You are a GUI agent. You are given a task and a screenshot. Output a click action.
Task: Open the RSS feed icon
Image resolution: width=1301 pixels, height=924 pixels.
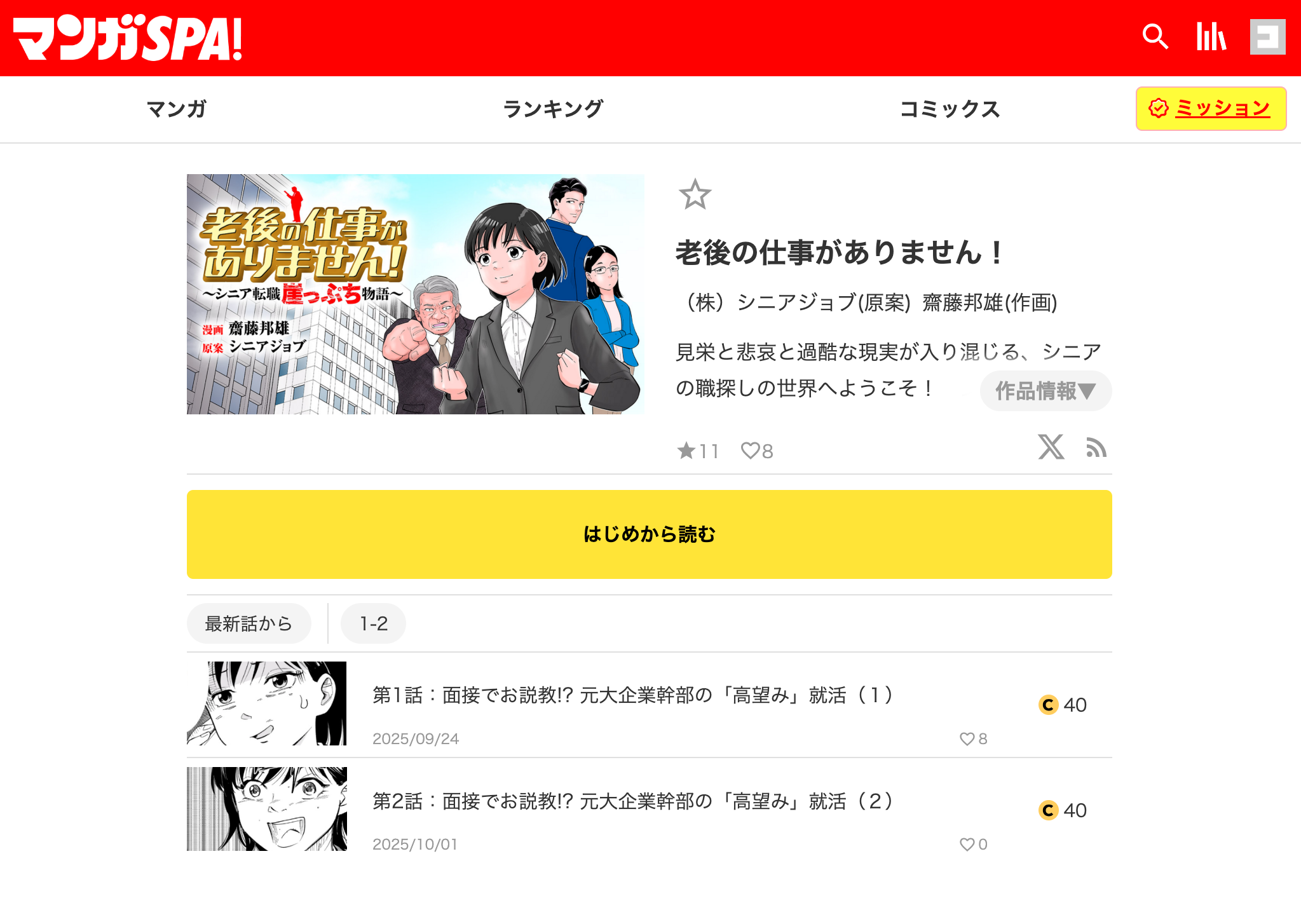point(1096,448)
